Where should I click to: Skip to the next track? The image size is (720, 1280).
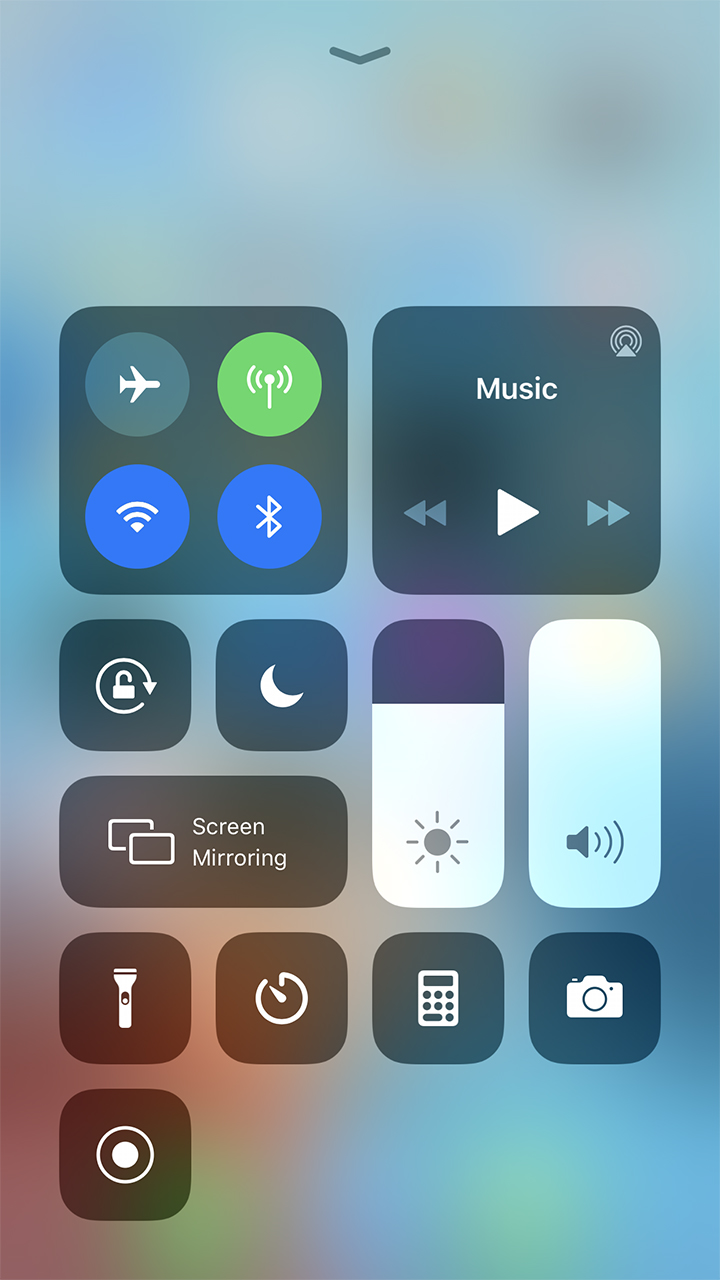pyautogui.click(x=608, y=514)
